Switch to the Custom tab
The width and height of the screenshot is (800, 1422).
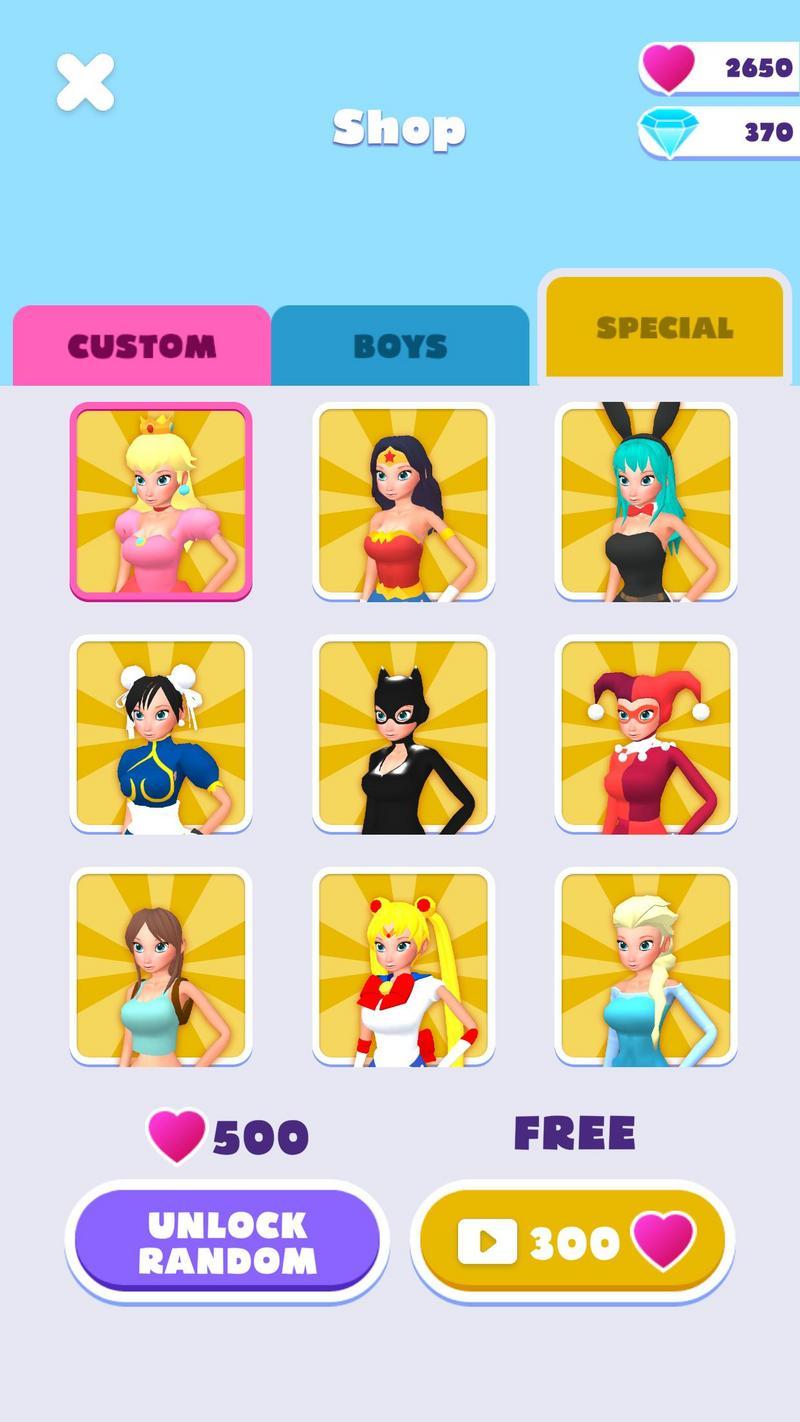click(141, 346)
